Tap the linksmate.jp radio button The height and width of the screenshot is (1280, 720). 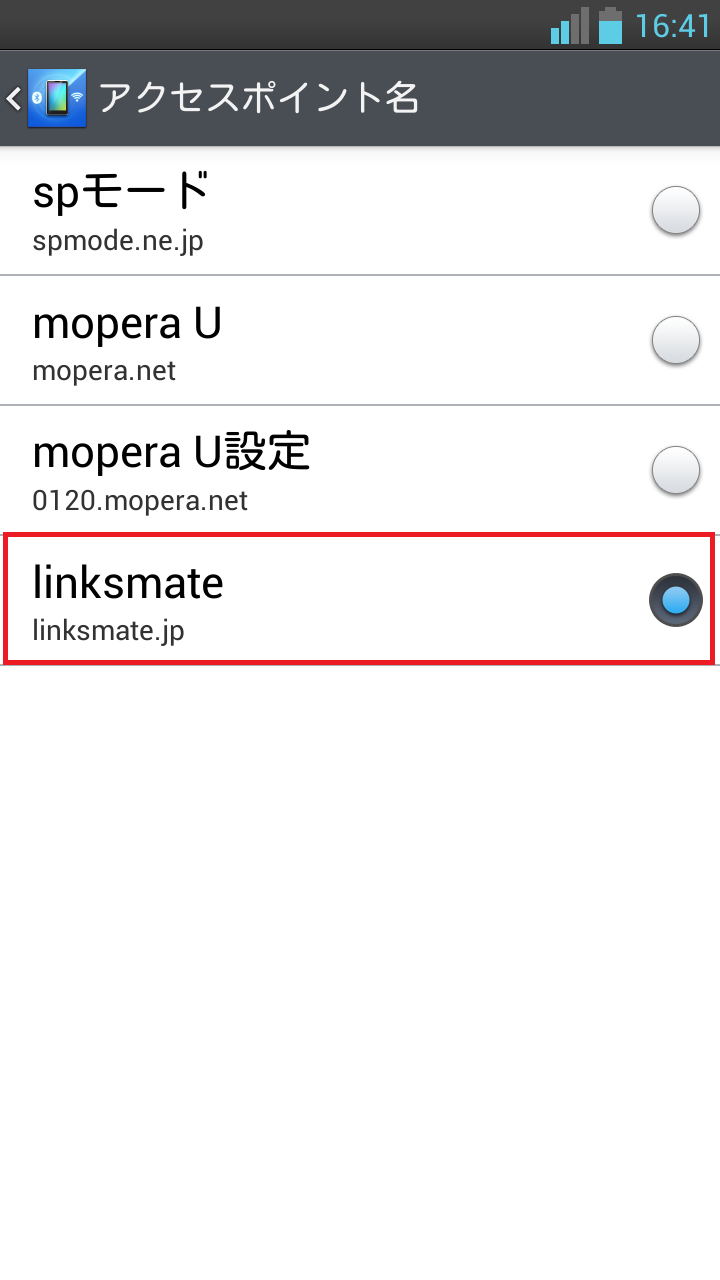click(675, 600)
